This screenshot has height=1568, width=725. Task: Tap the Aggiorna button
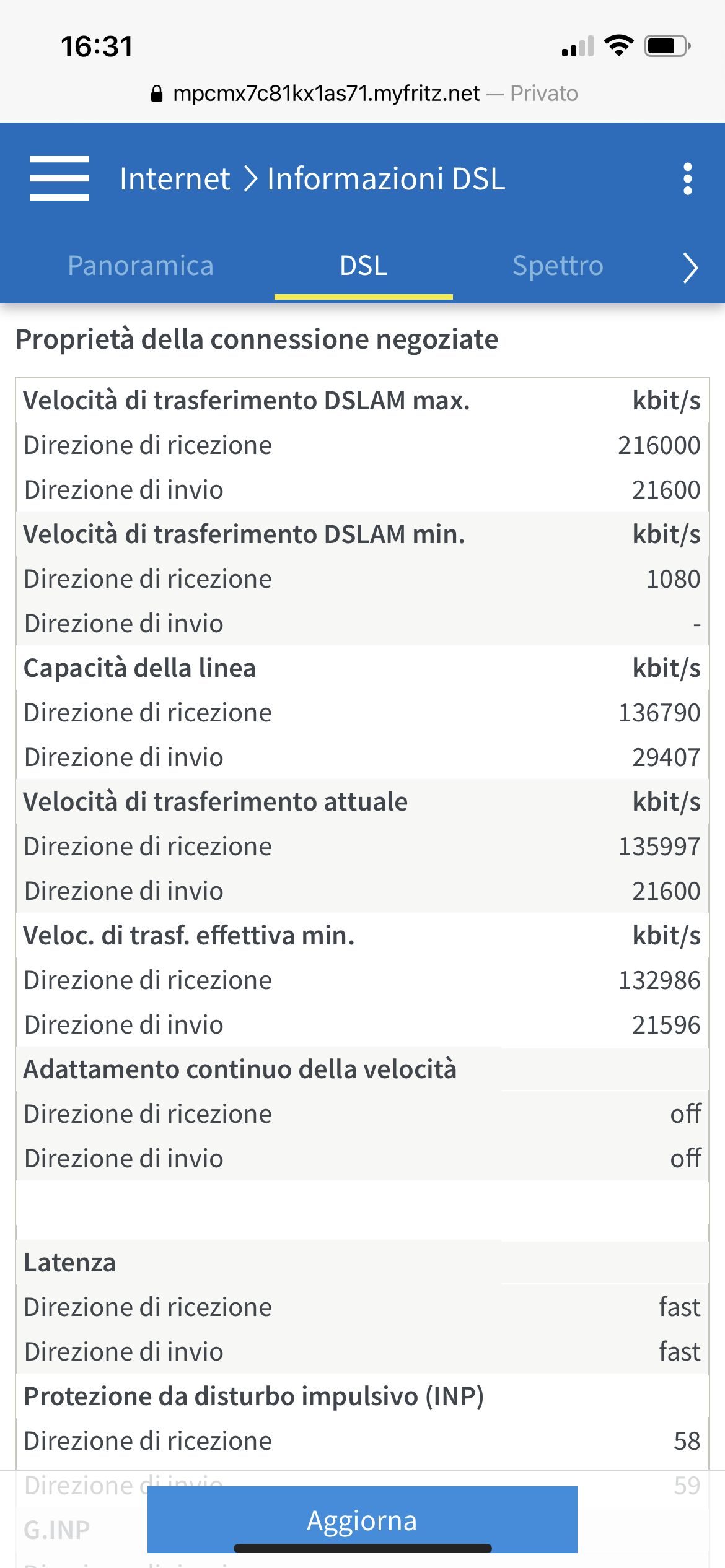362,1519
